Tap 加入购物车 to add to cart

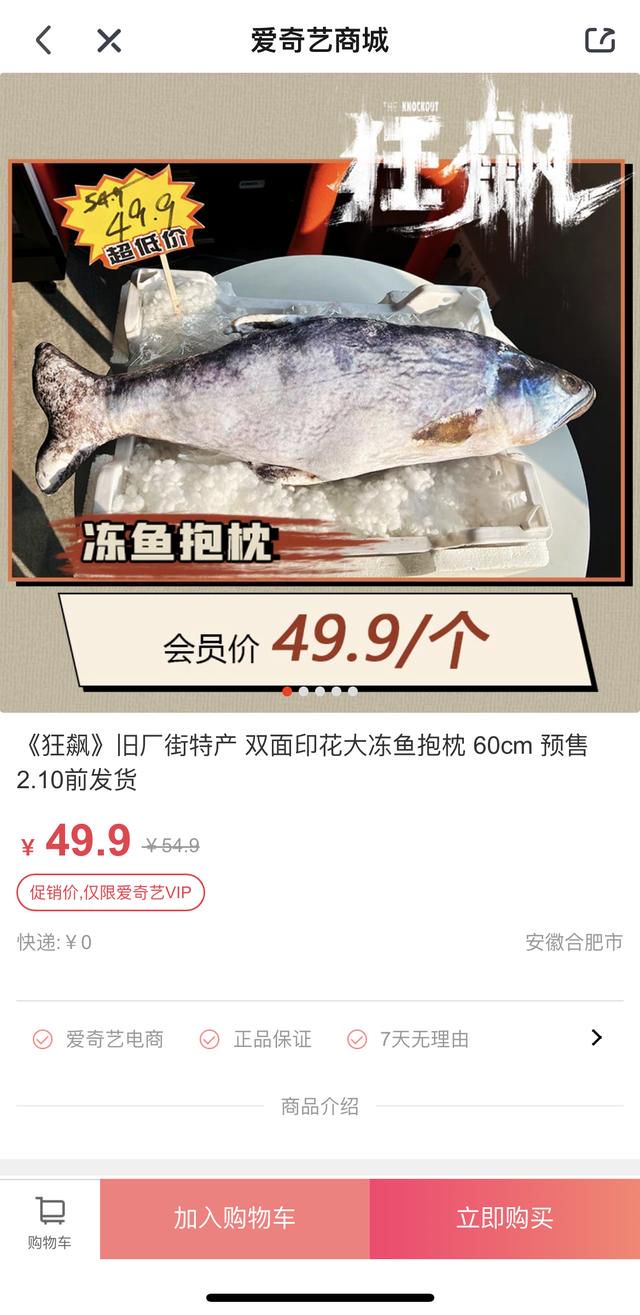[235, 1219]
